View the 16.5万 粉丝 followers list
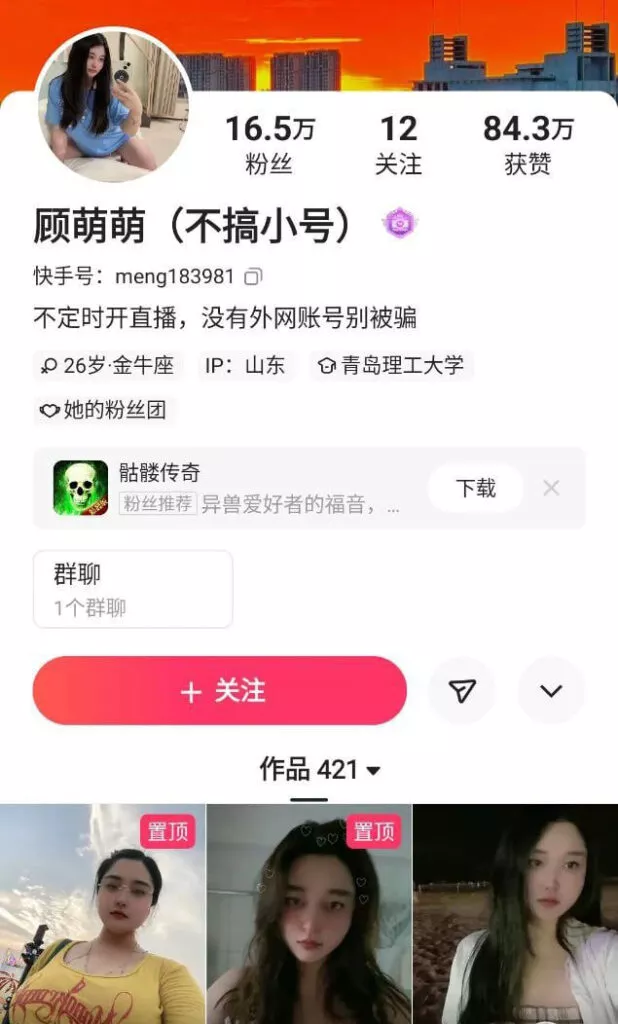618x1024 pixels. coord(269,145)
